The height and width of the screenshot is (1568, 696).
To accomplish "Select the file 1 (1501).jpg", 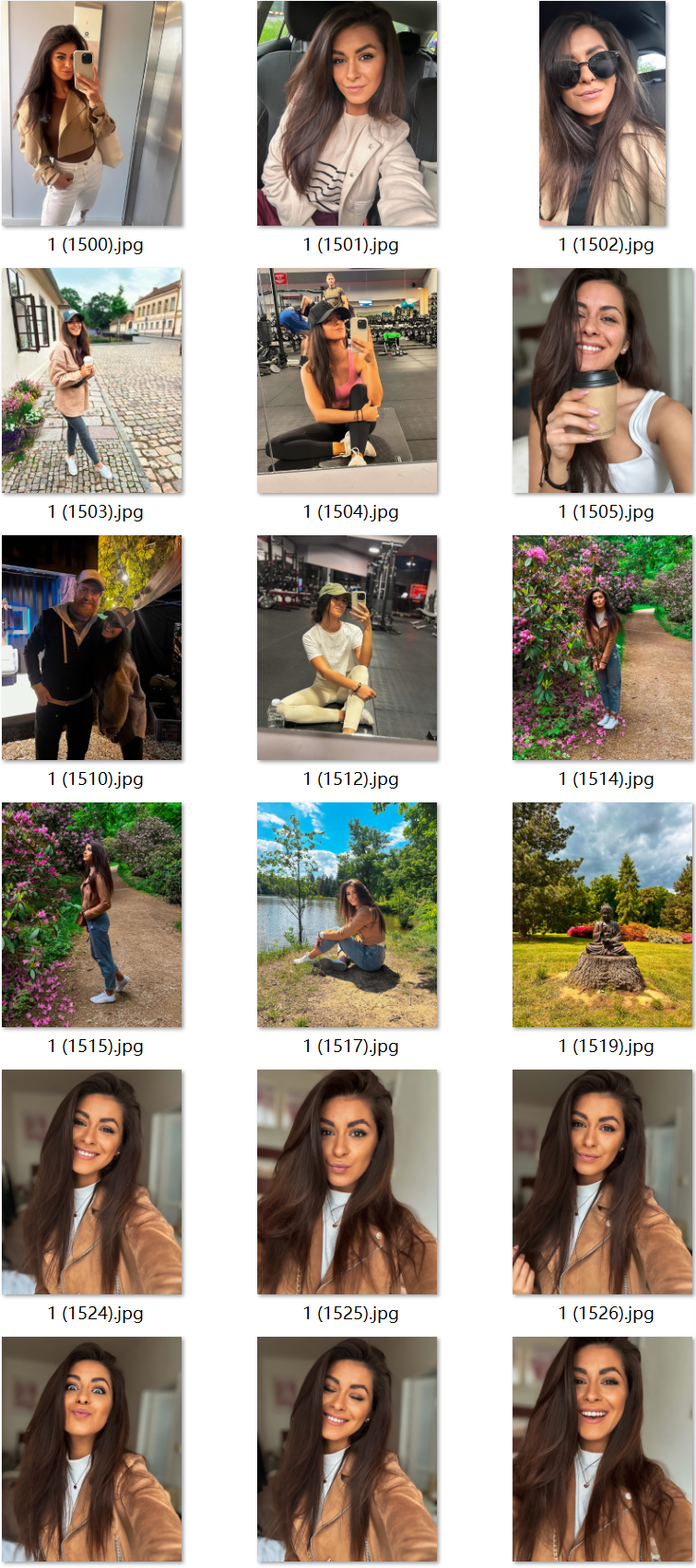I will pyautogui.click(x=347, y=114).
